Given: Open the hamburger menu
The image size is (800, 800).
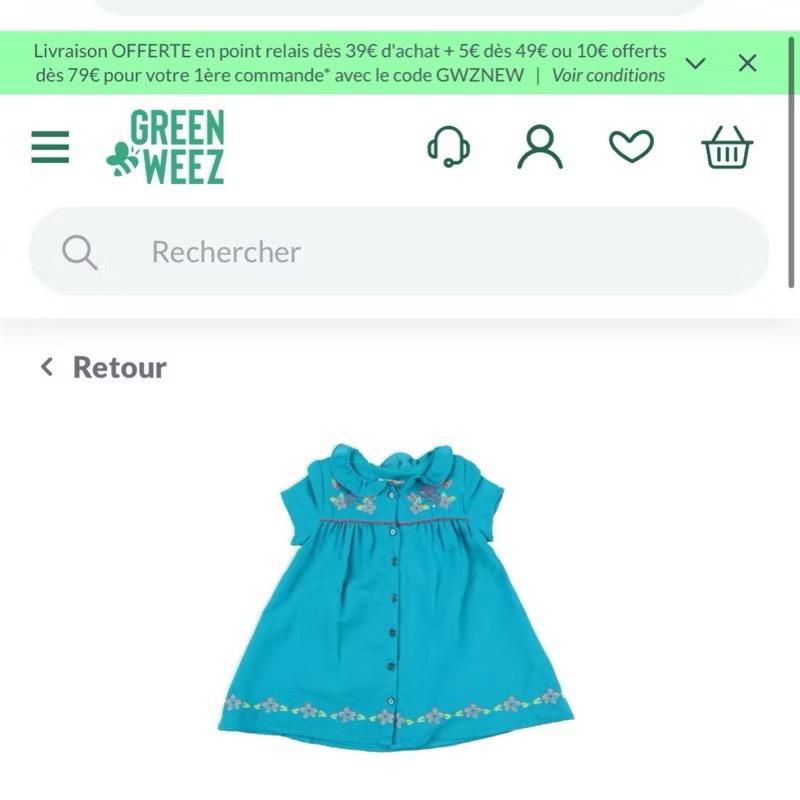Looking at the screenshot, I should (x=50, y=147).
